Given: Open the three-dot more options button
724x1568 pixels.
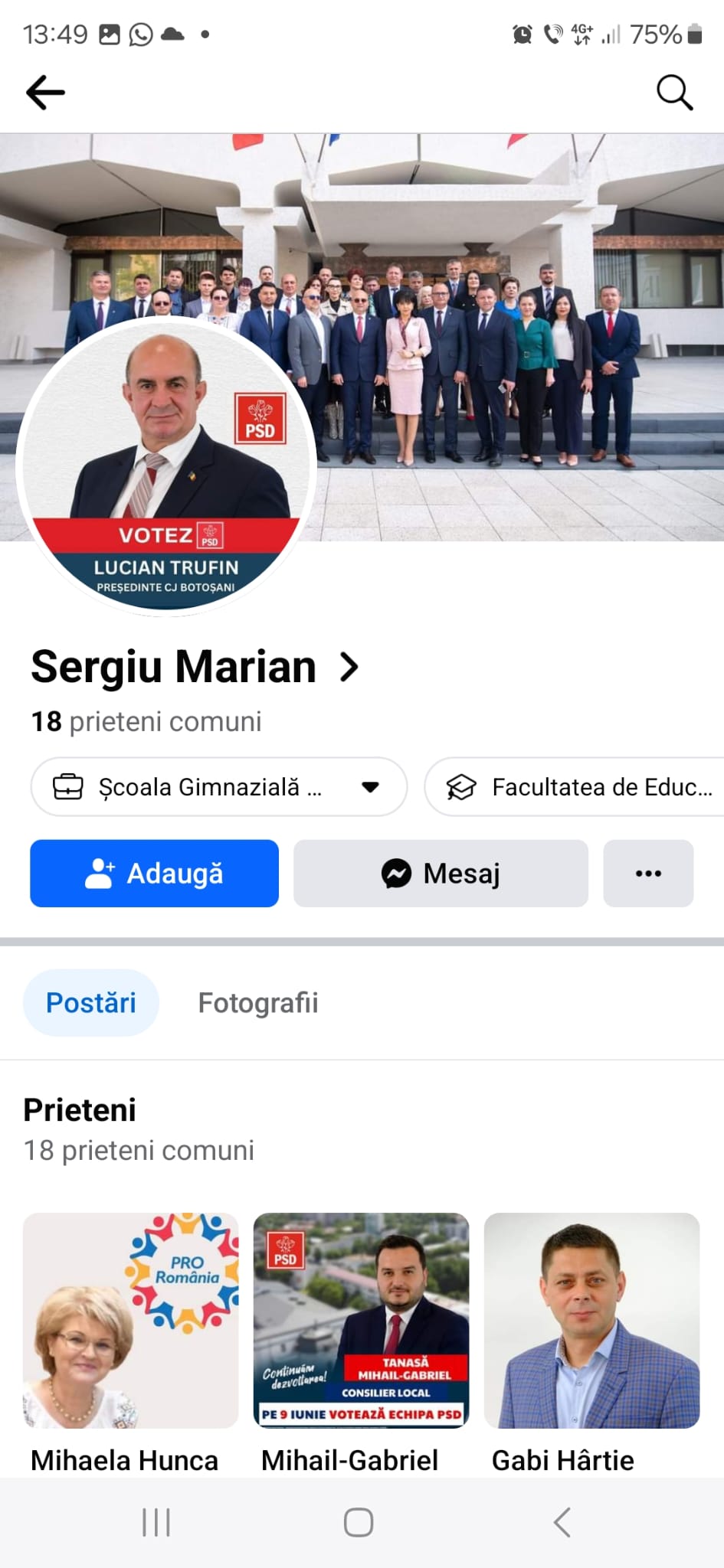Looking at the screenshot, I should (x=648, y=874).
